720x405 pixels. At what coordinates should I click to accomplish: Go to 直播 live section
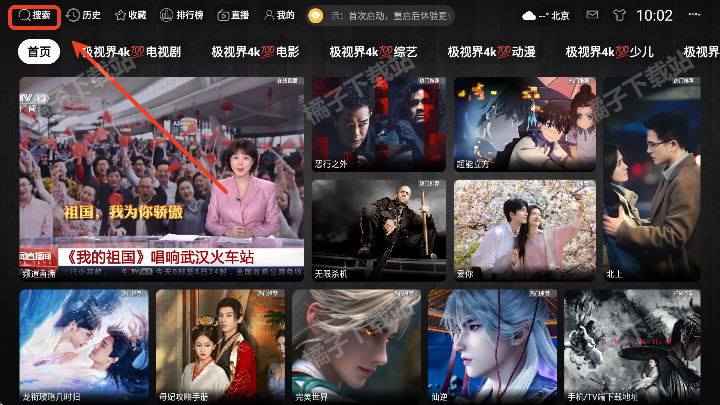coord(232,16)
